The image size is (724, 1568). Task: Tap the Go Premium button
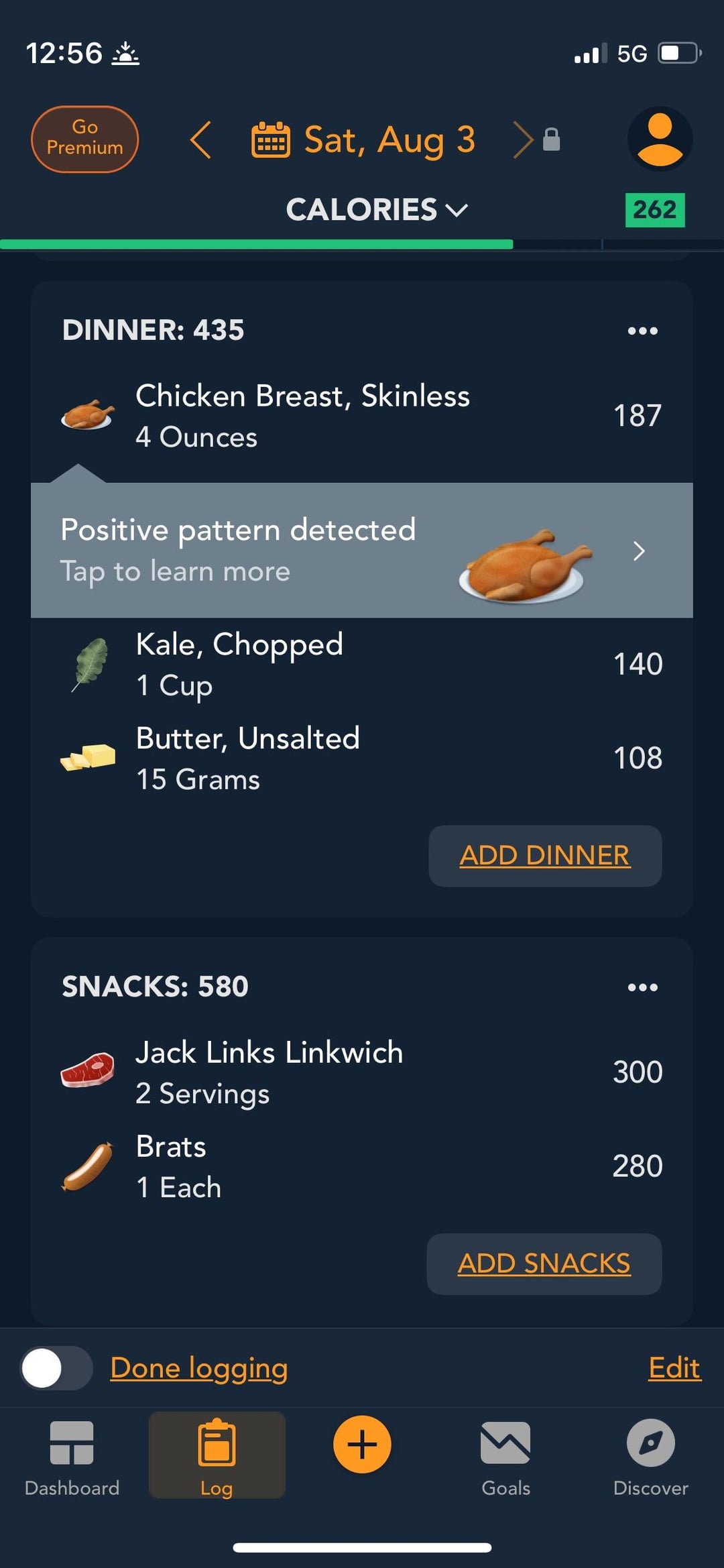(x=84, y=139)
